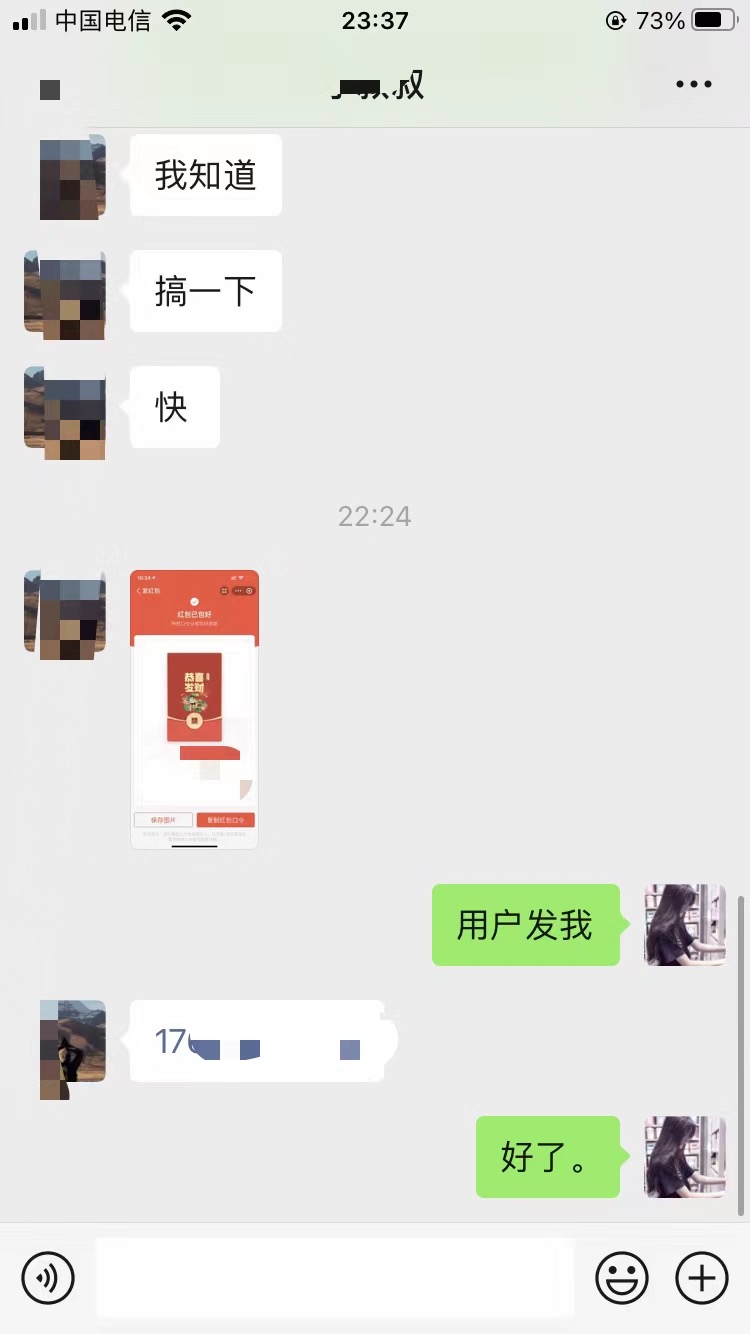This screenshot has width=750, height=1334.
Task: Open the chat info three-dot menu
Action: click(x=693, y=85)
